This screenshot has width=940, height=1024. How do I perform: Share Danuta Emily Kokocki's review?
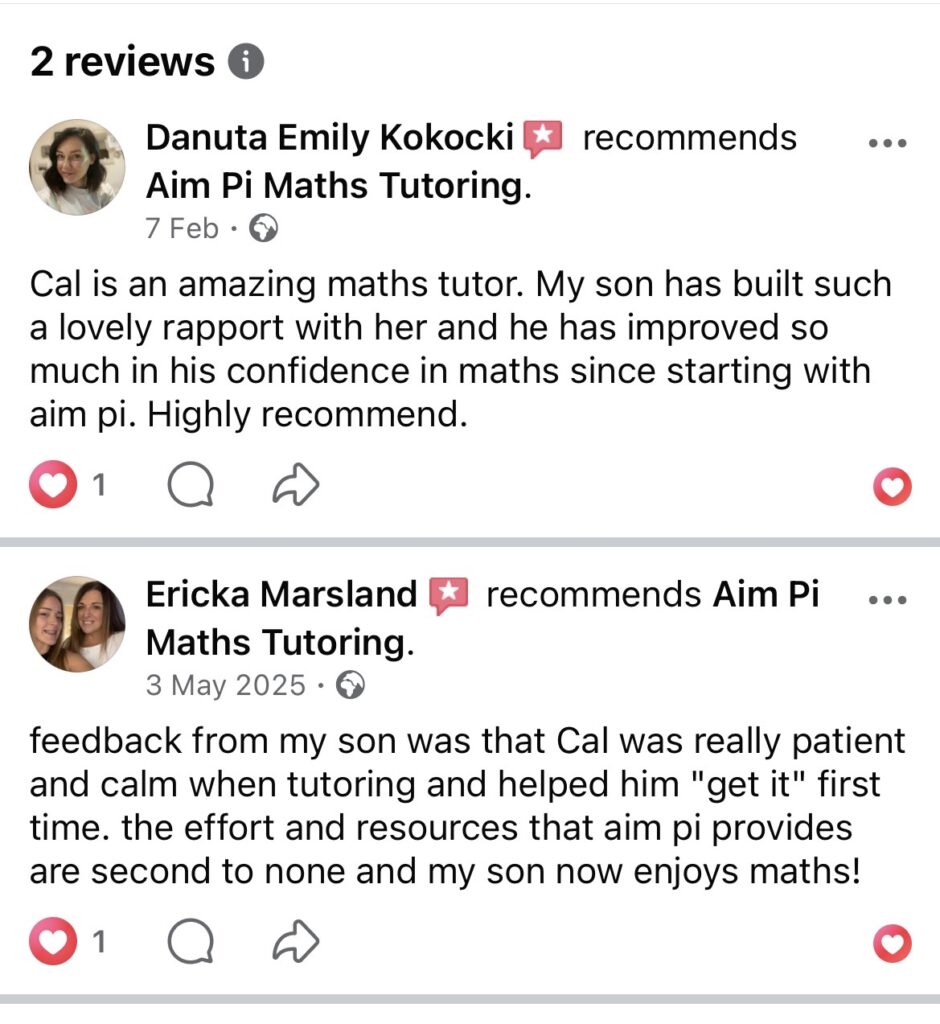click(296, 486)
